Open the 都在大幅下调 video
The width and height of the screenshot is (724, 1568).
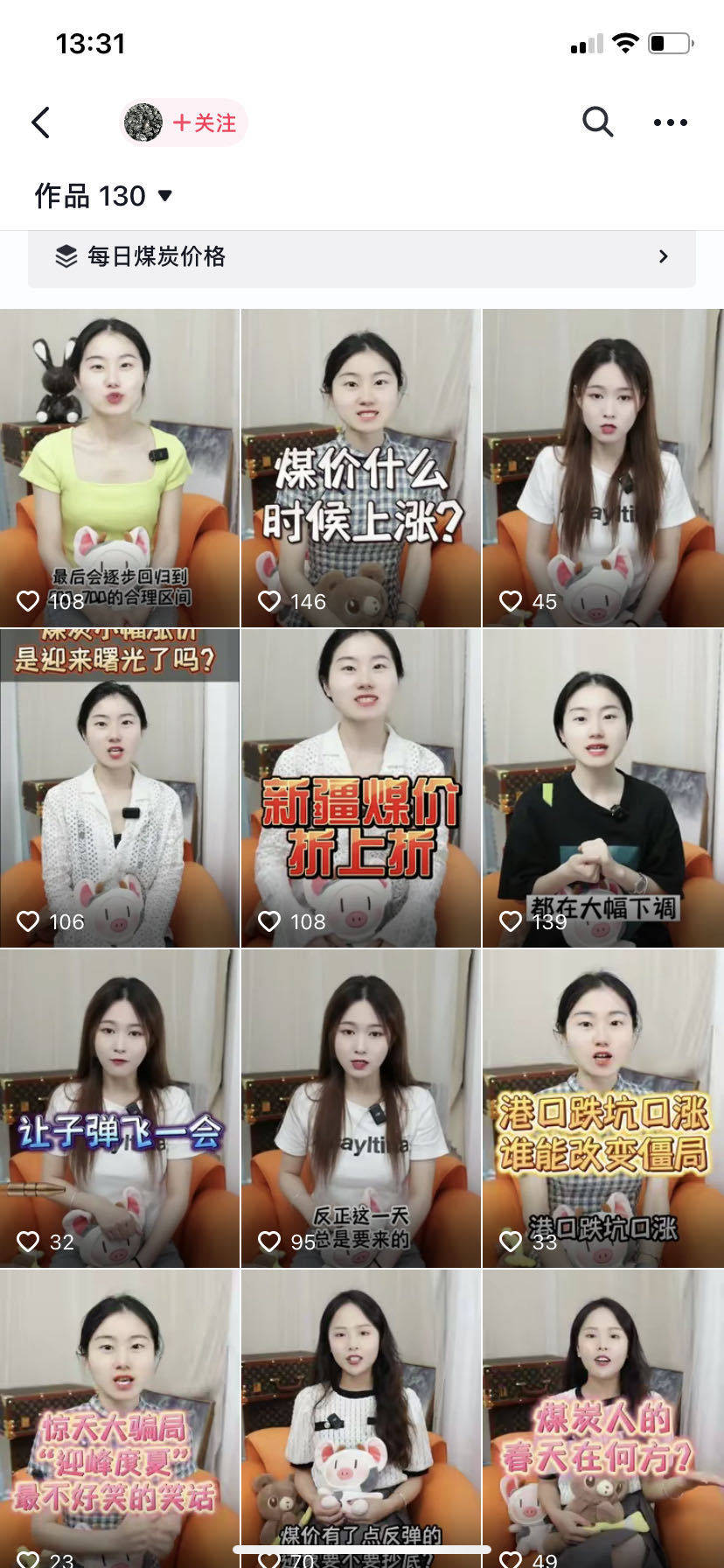pos(602,787)
